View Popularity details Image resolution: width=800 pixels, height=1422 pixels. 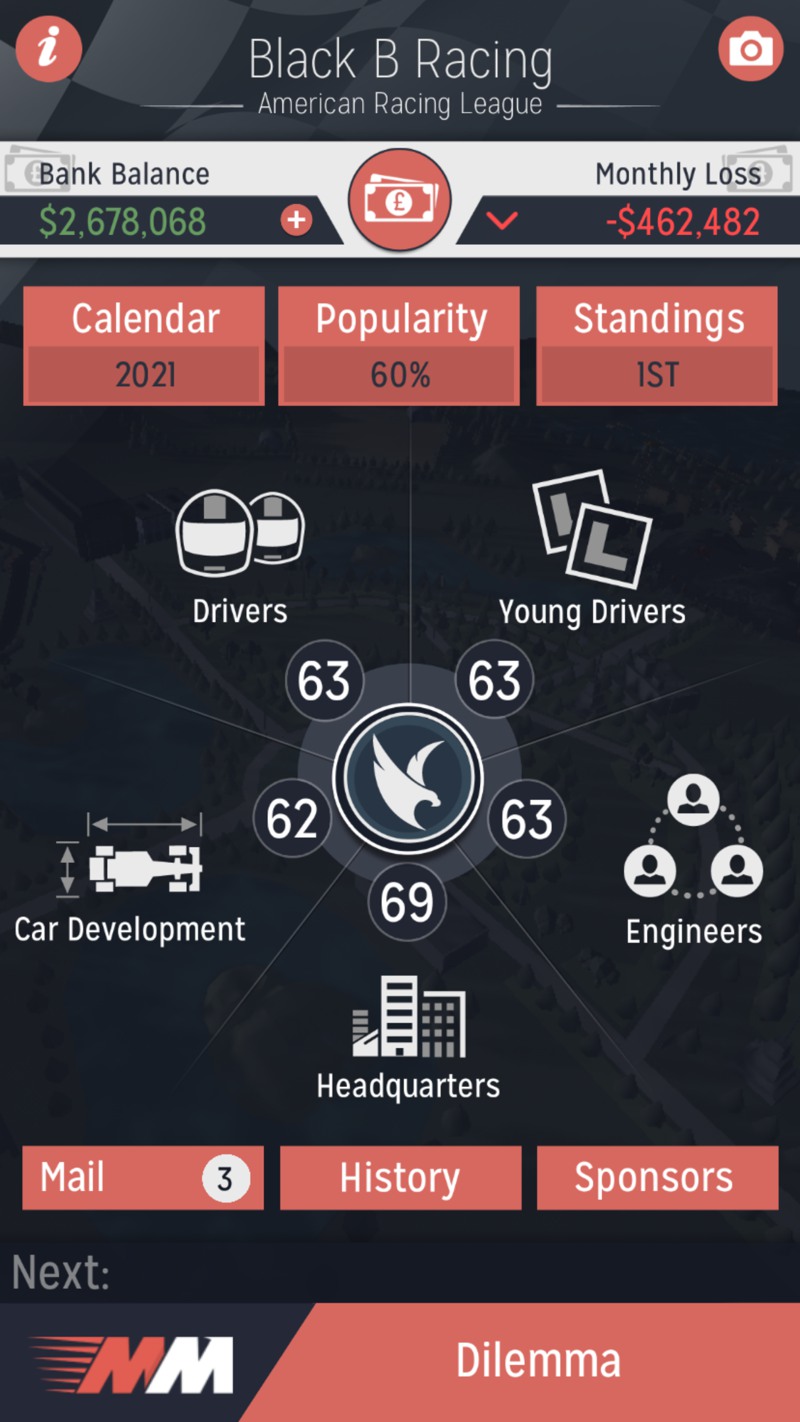point(400,346)
